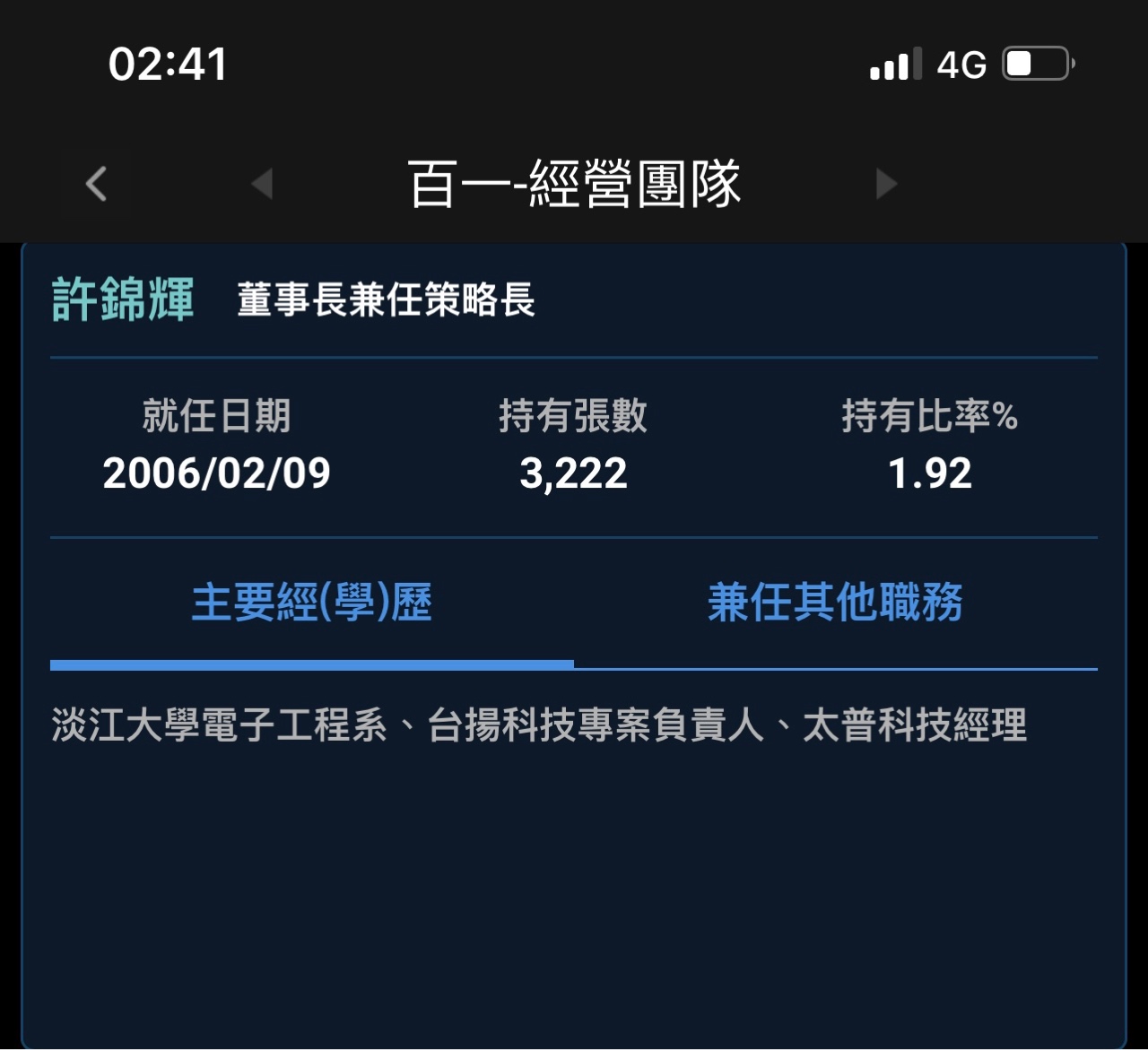Switch to the 兼任其他職務 tab
This screenshot has height=1050, width=1148.
835,603
